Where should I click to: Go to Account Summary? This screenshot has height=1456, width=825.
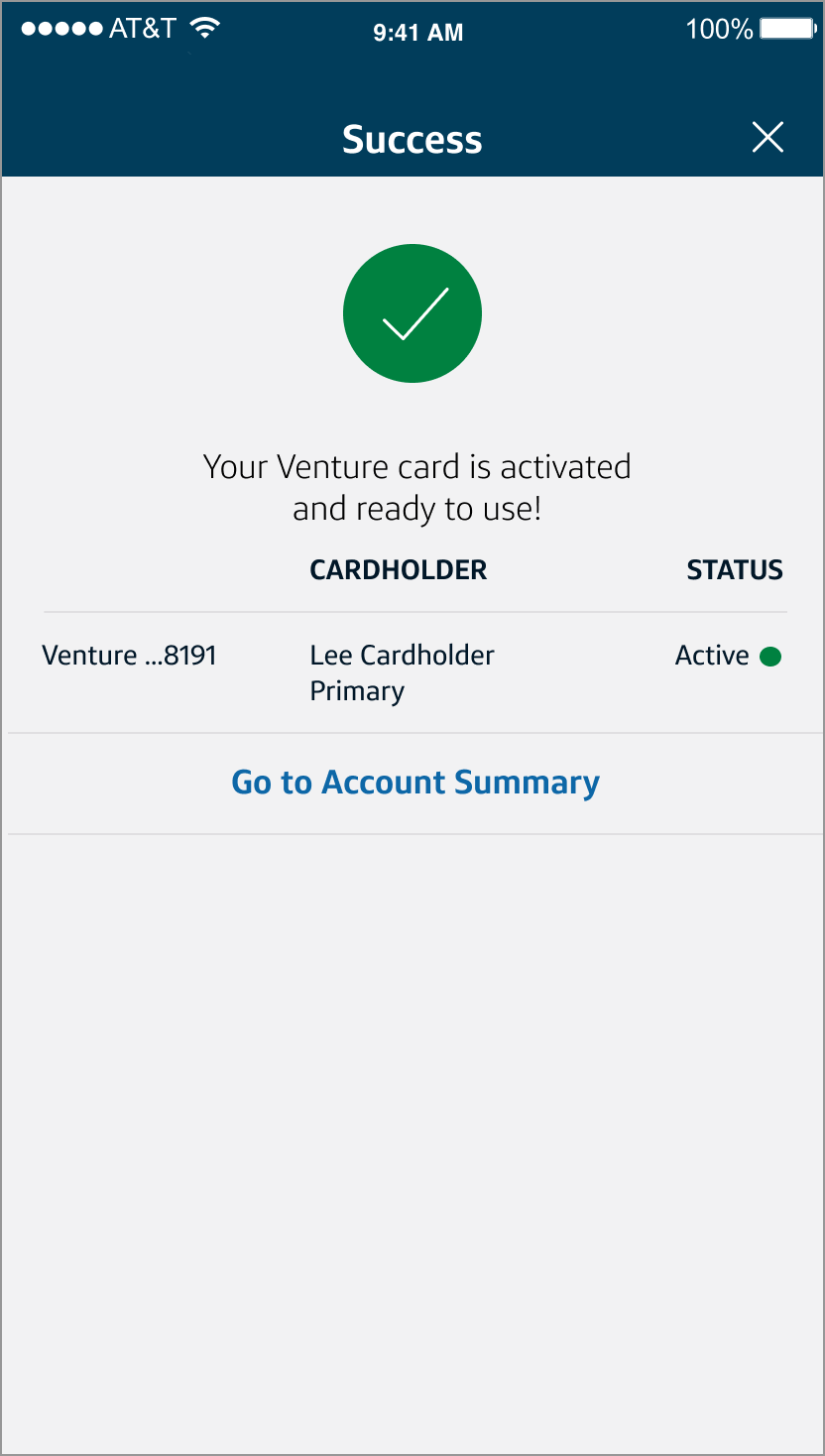[415, 783]
